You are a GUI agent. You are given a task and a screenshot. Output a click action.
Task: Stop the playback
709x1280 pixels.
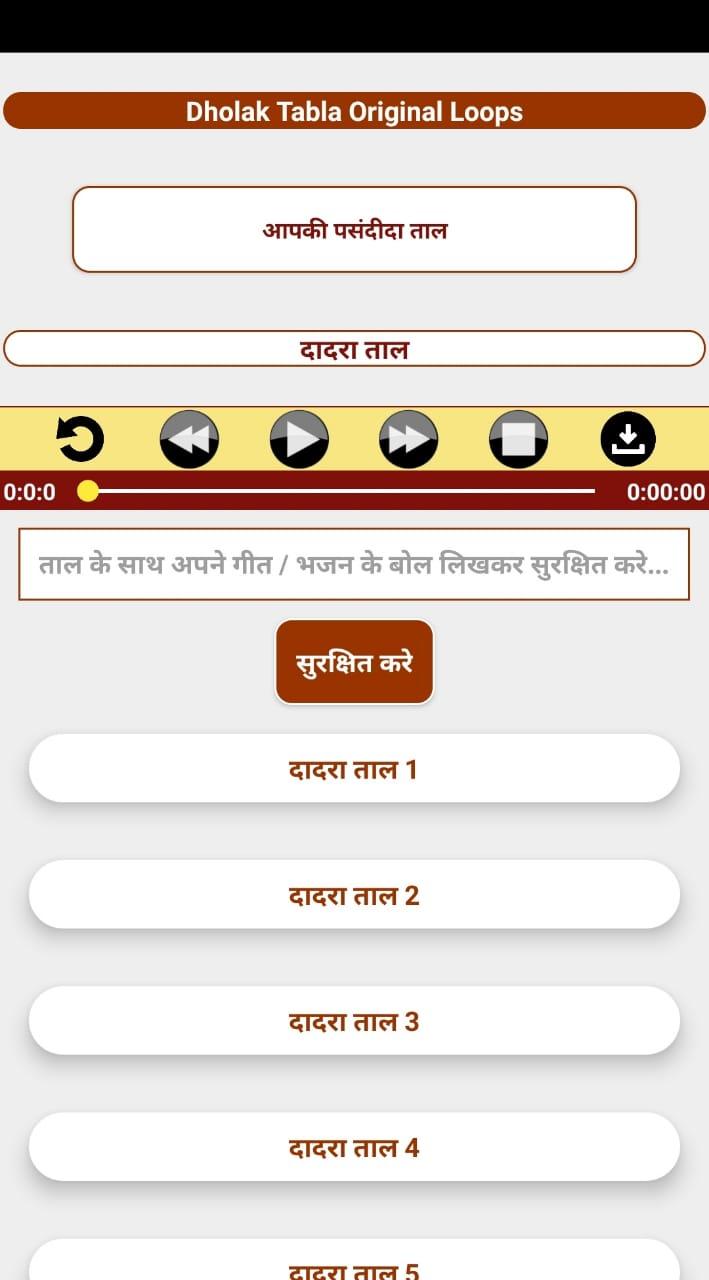pyautogui.click(x=518, y=439)
